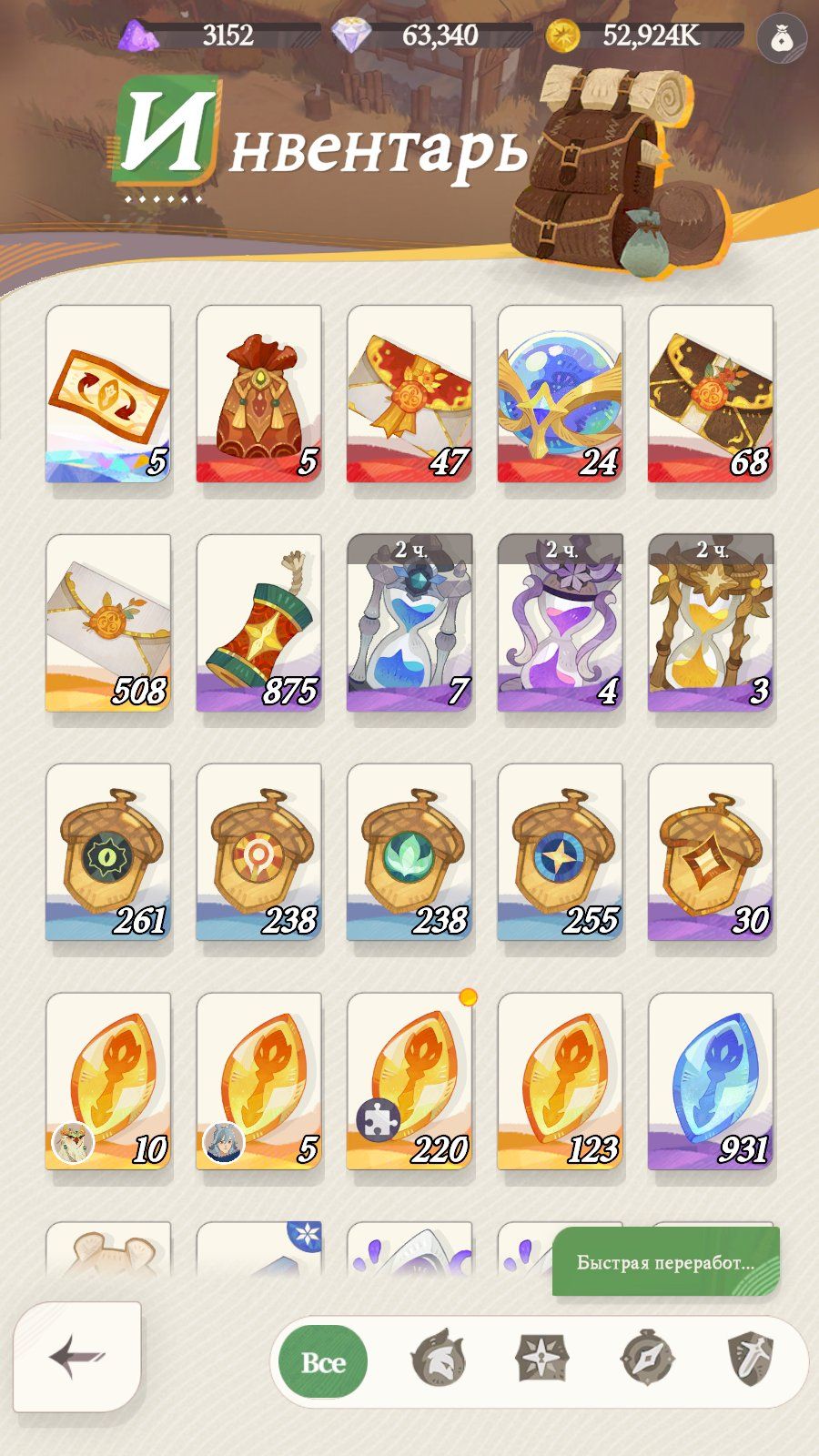
Task: Go back using the arrow button
Action: click(77, 1357)
